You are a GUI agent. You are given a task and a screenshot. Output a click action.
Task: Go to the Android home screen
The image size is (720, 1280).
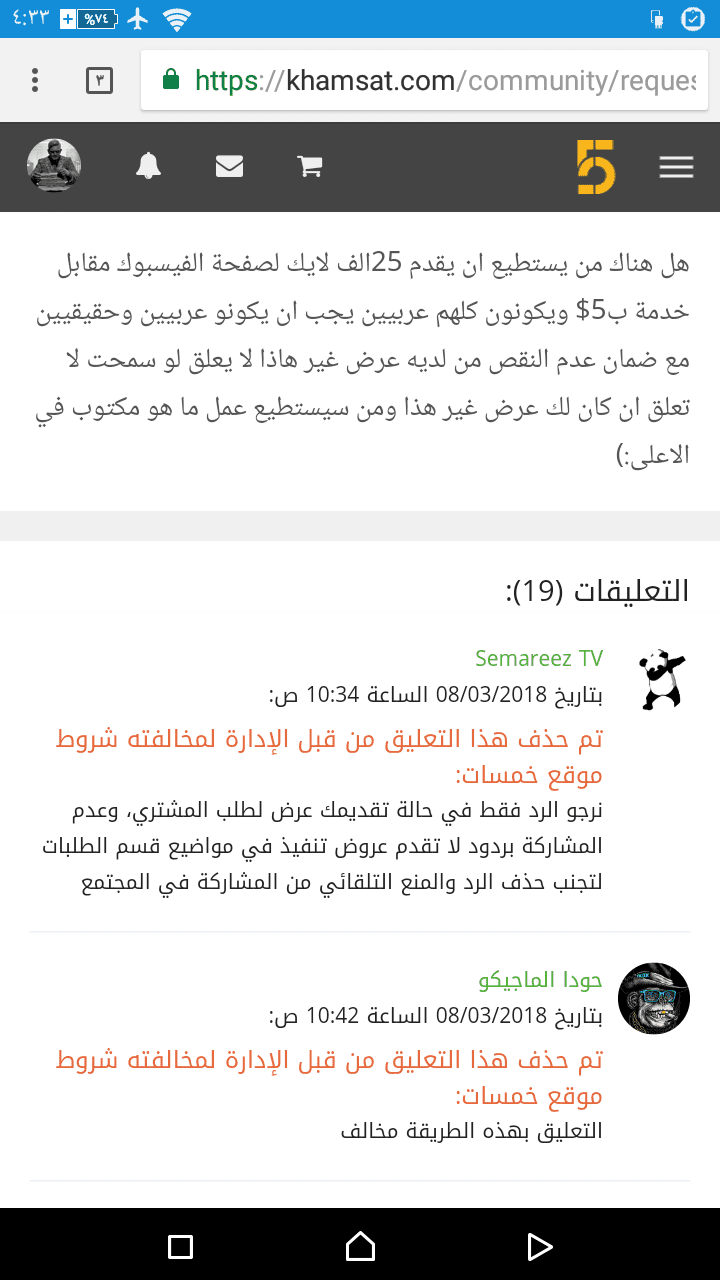(x=360, y=1246)
